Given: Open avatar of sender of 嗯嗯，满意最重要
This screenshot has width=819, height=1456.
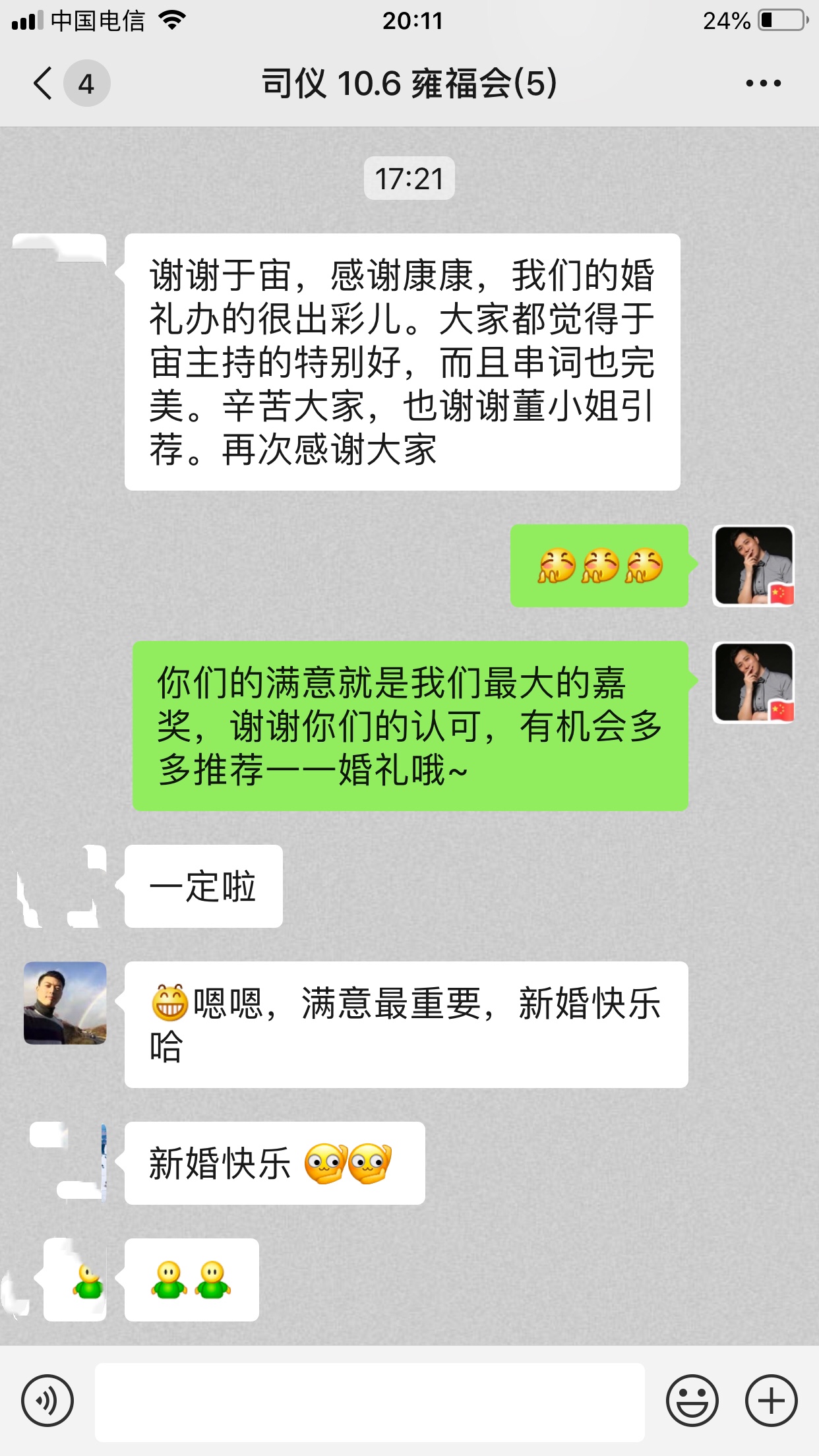Looking at the screenshot, I should coord(65,1002).
